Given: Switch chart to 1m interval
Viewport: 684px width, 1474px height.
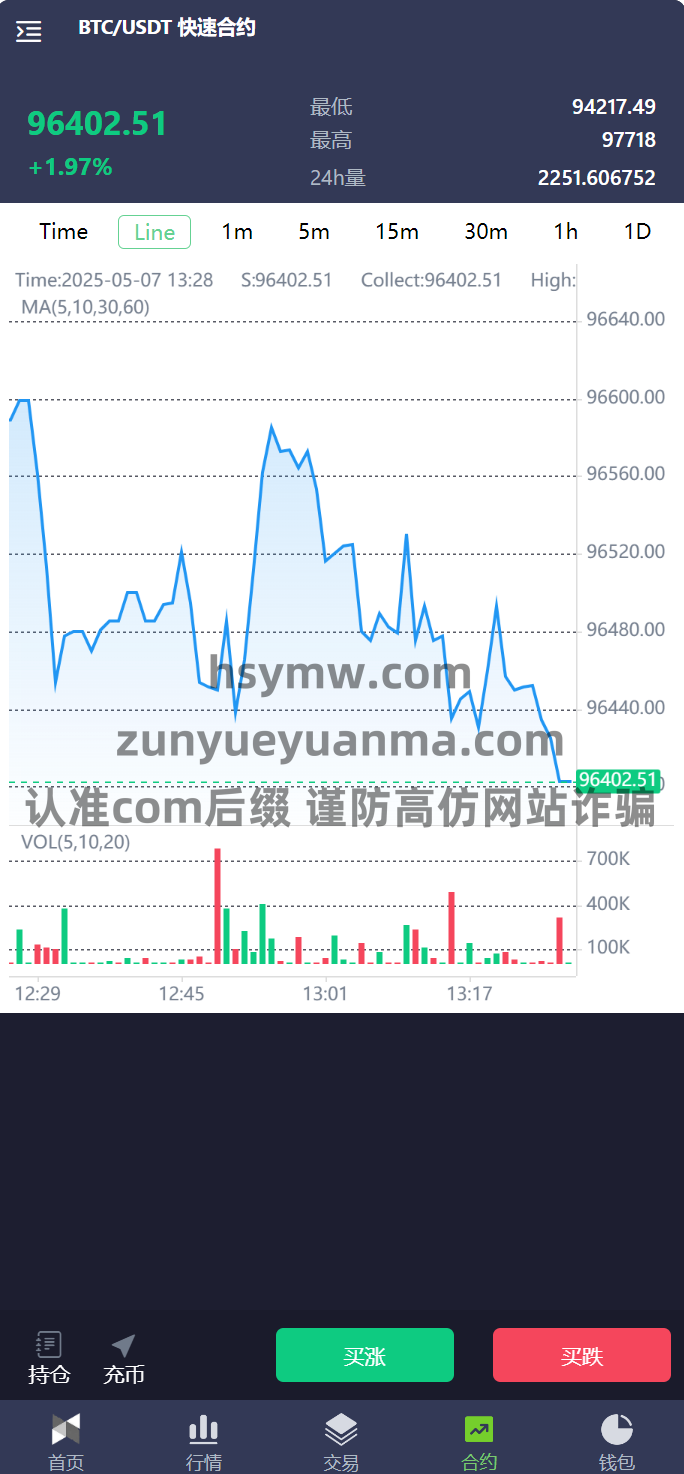Looking at the screenshot, I should (x=237, y=232).
